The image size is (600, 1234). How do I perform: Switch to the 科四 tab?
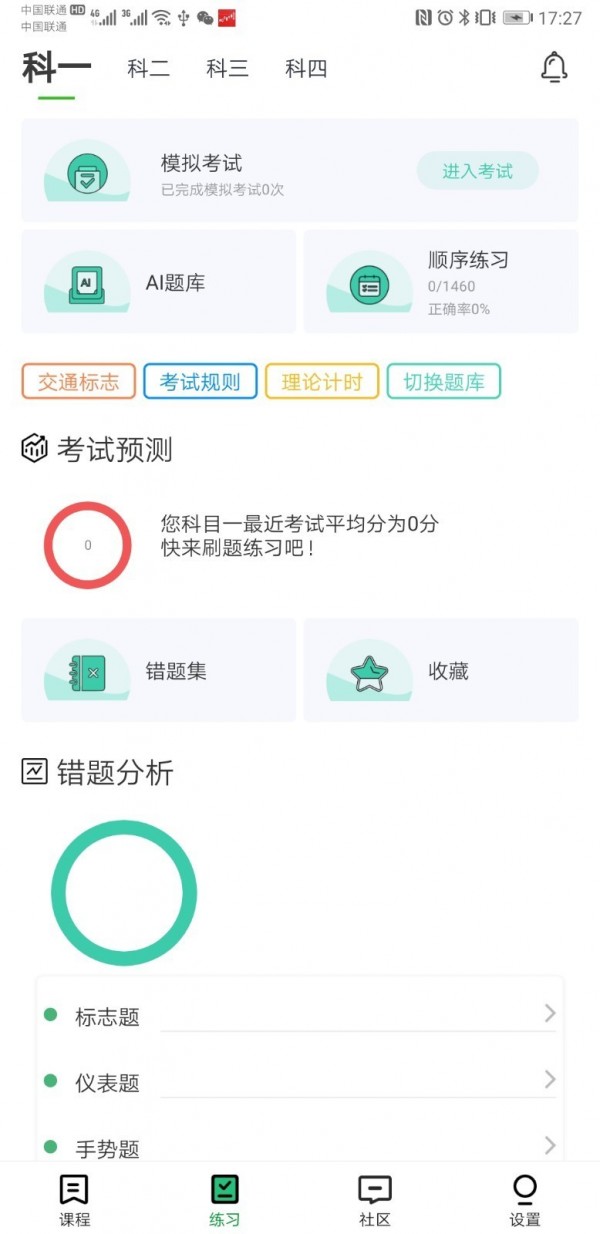[306, 69]
